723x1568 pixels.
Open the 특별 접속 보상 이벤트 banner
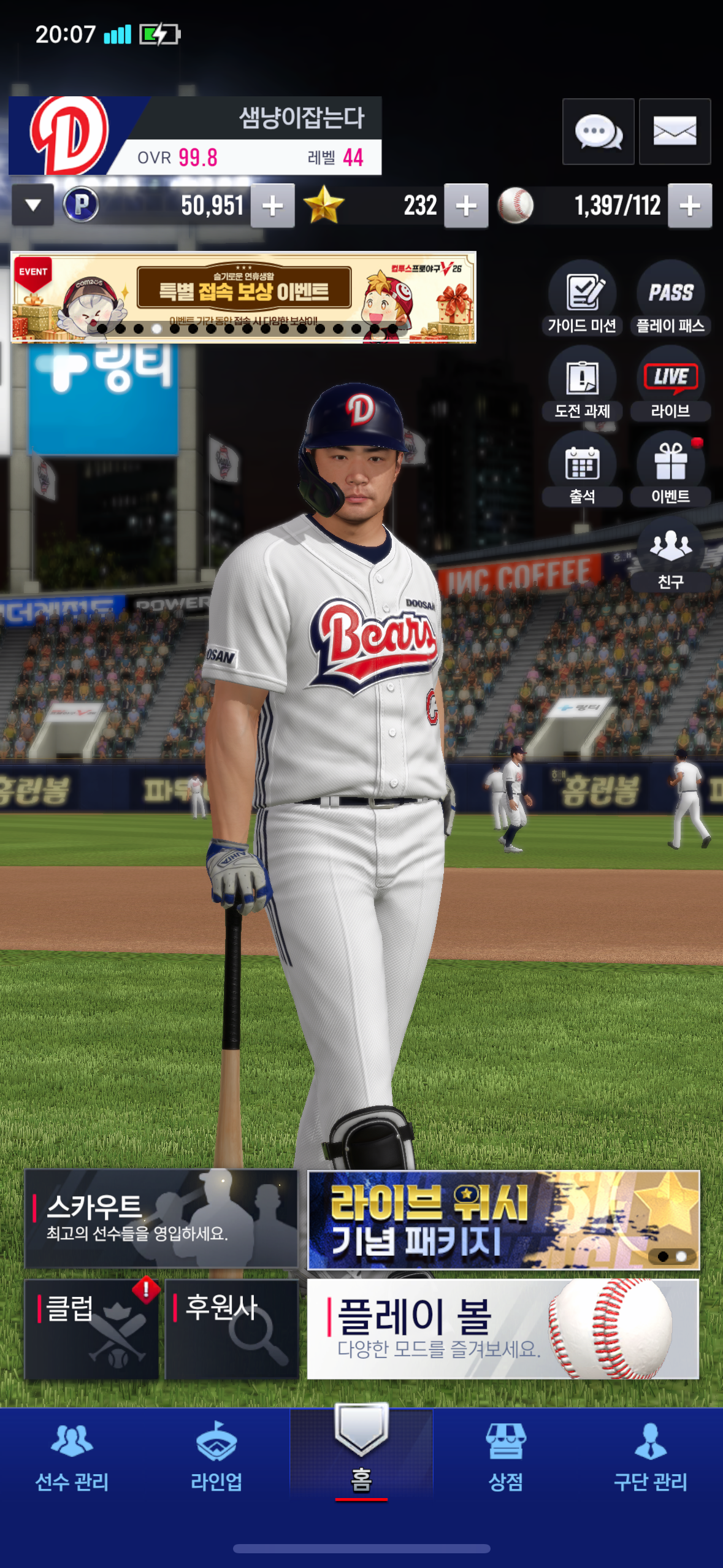point(243,297)
